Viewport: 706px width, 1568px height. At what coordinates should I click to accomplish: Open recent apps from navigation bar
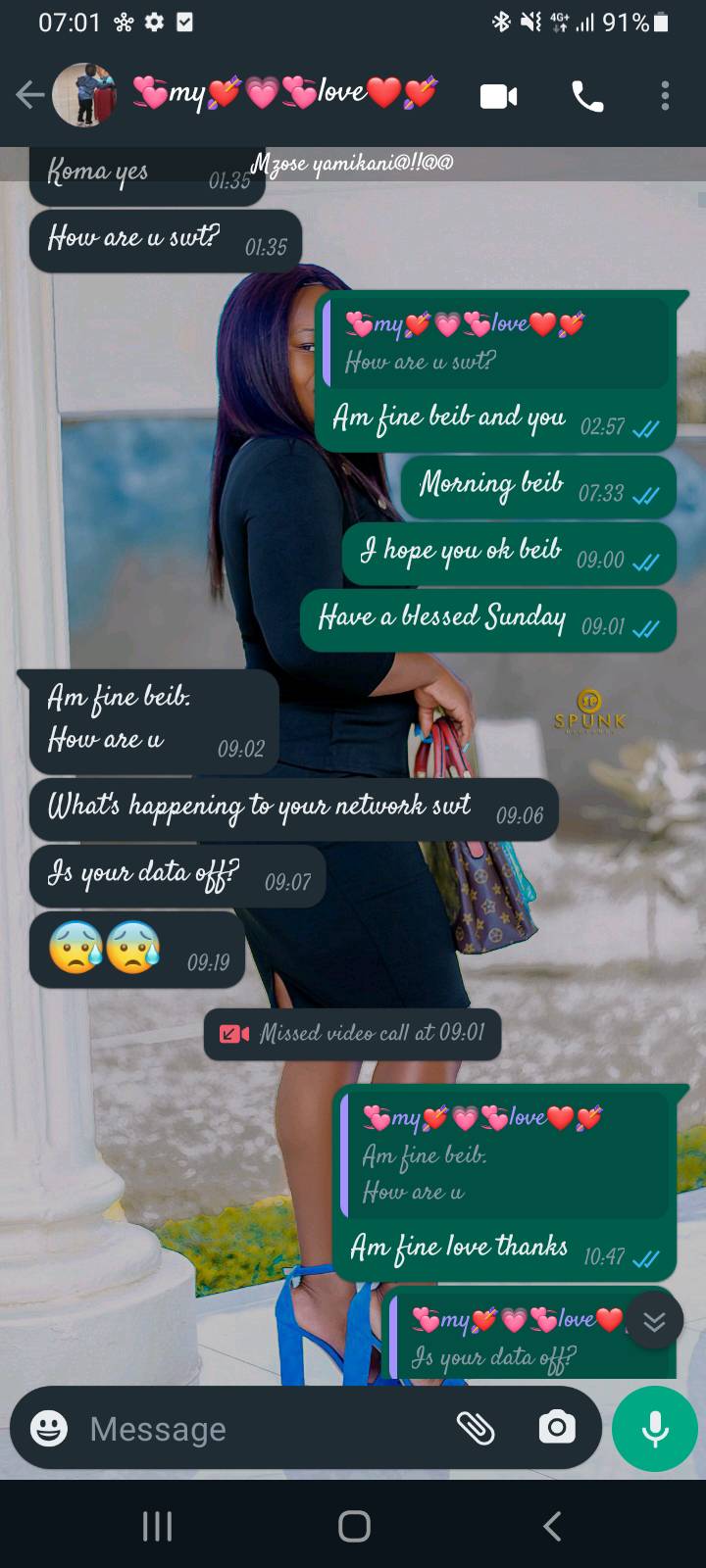click(157, 1526)
